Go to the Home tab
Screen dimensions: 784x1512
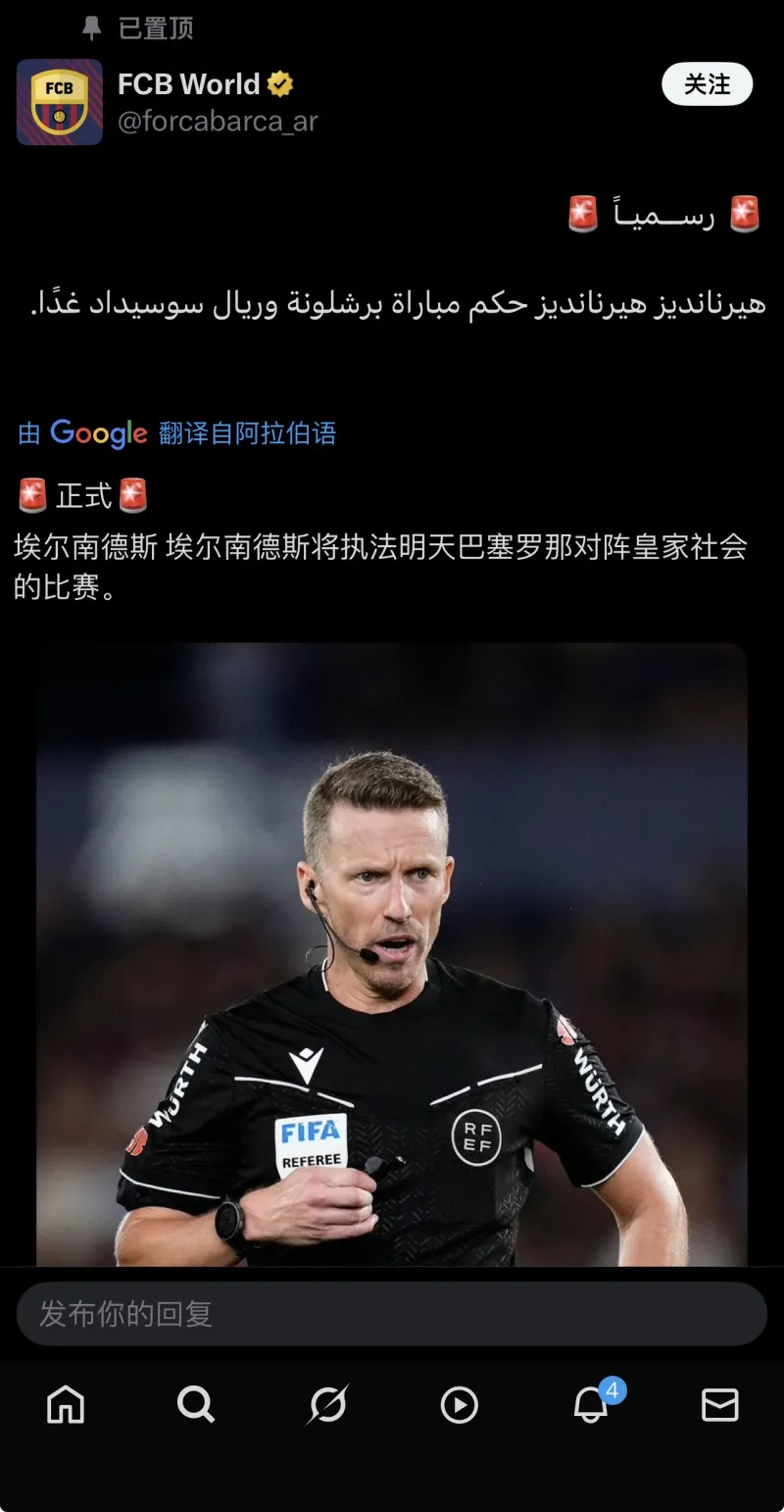tap(66, 1405)
